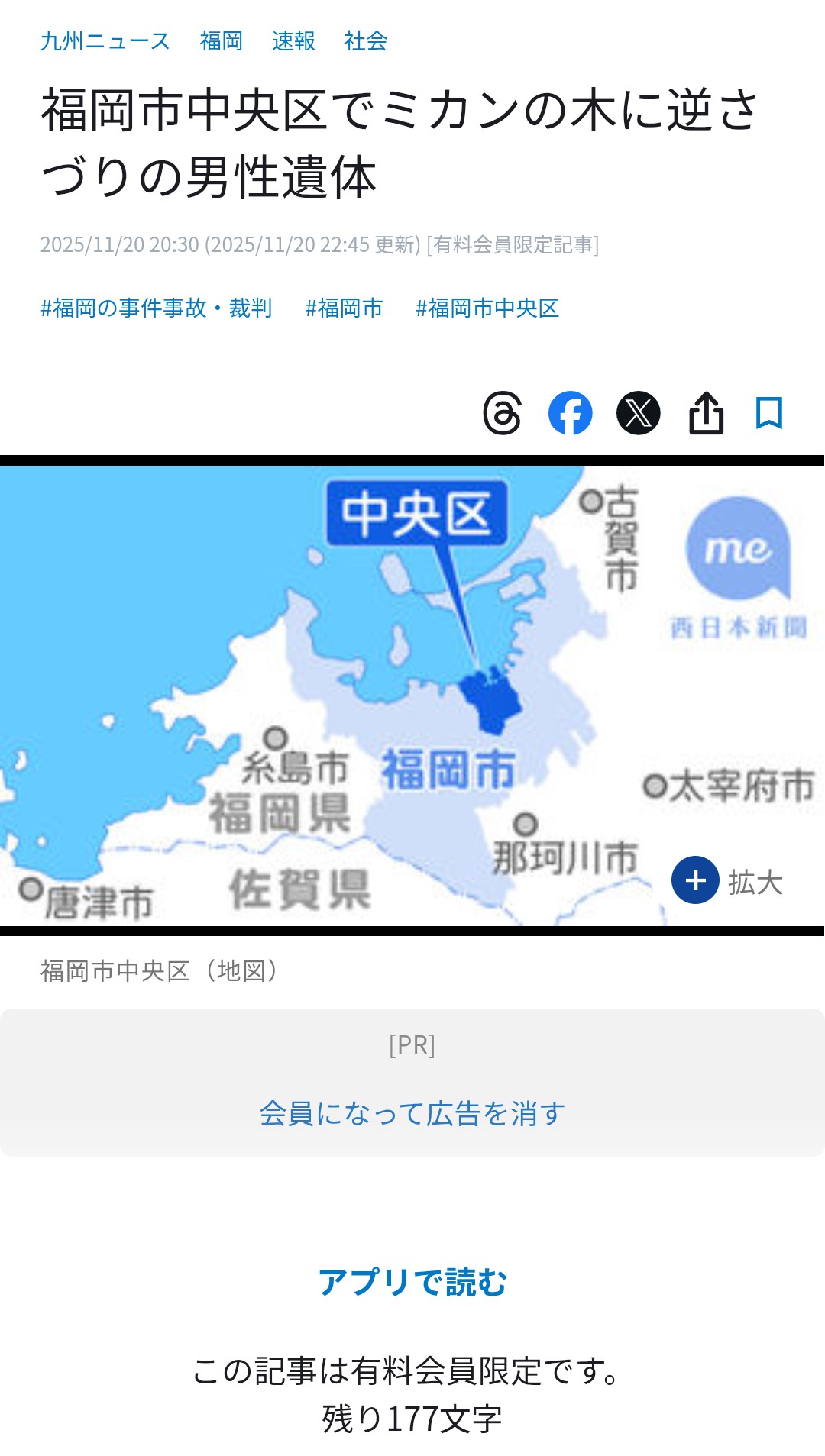
Task: Share the article on Facebook
Action: coord(571,413)
